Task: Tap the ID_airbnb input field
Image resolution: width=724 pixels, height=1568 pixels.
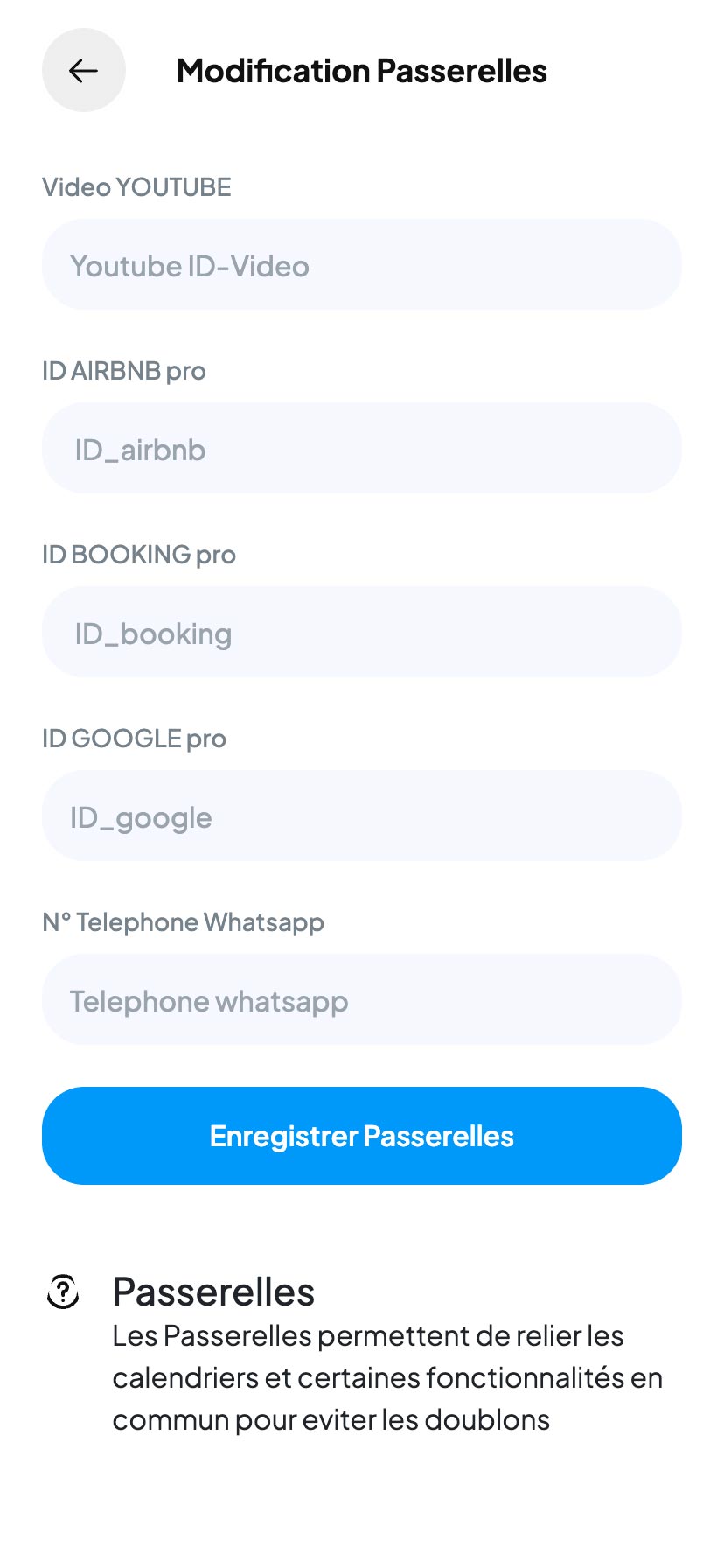Action: coord(361,449)
